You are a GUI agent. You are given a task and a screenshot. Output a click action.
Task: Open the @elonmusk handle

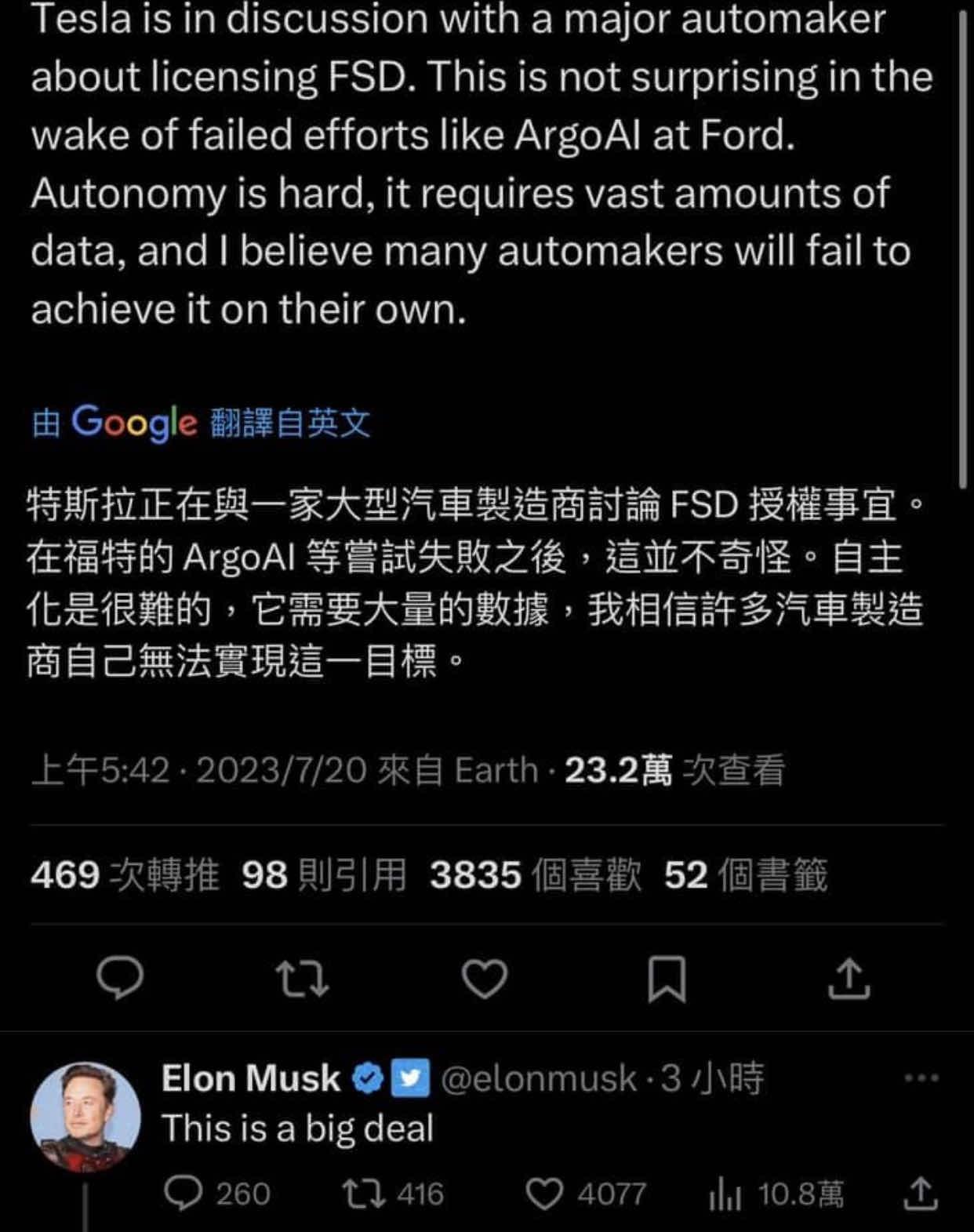539,1078
